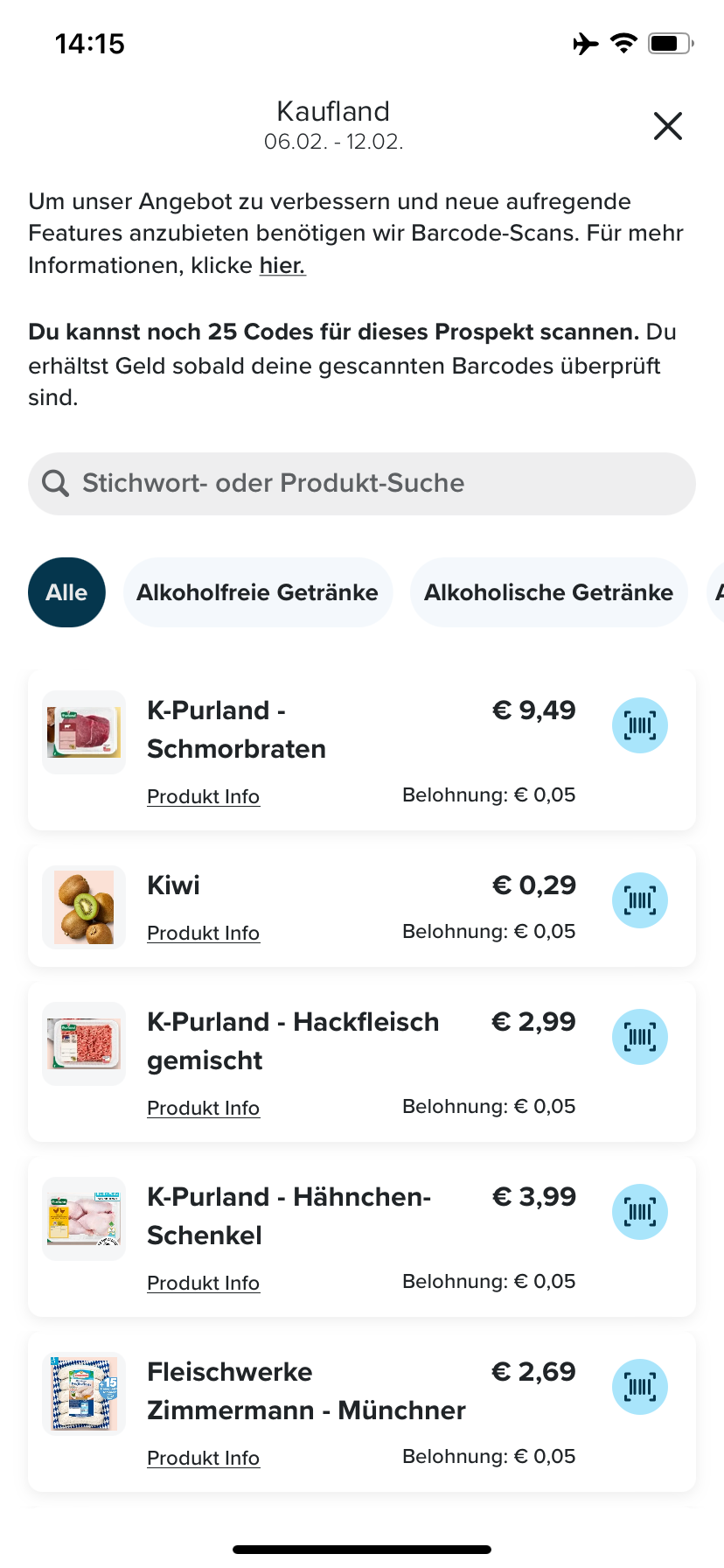The height and width of the screenshot is (1568, 724).
Task: Tap the Stichwort- oder Produkt-Suche field
Action: point(362,484)
